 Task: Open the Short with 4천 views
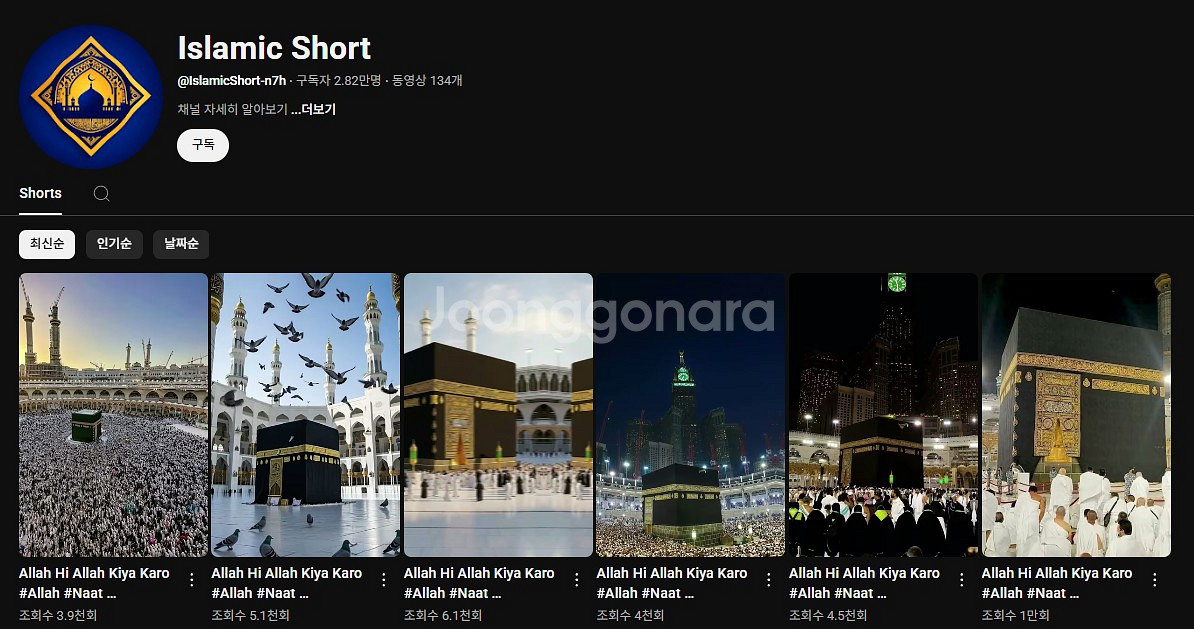click(691, 415)
